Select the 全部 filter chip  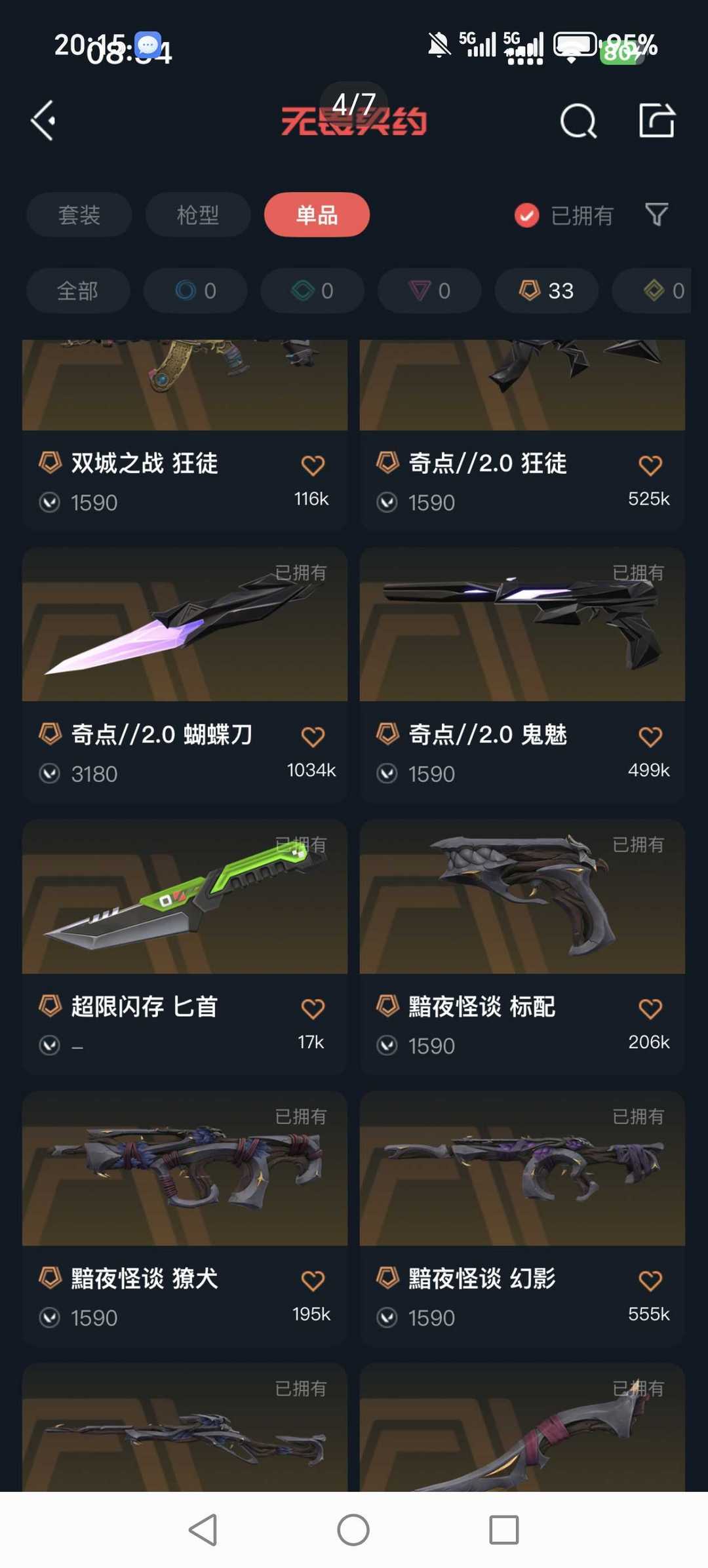(78, 290)
